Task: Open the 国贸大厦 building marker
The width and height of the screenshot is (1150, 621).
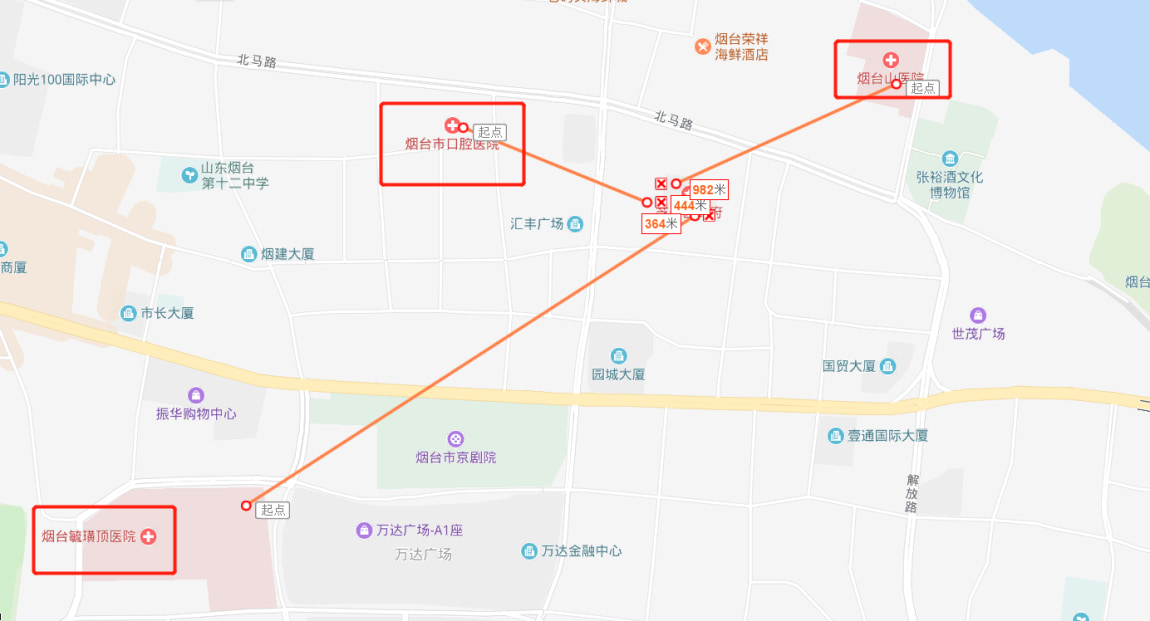Action: point(889,366)
